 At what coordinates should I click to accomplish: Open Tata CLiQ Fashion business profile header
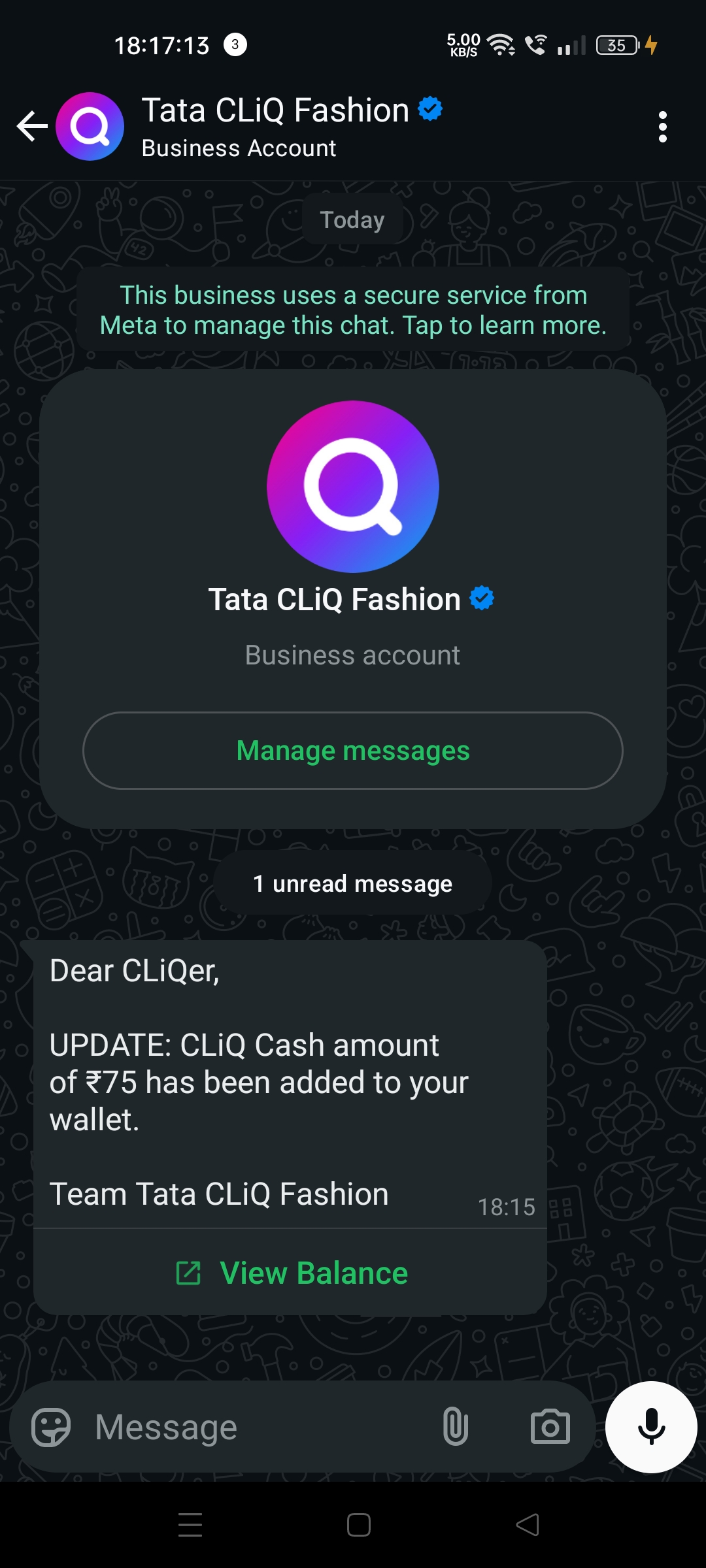(x=275, y=127)
